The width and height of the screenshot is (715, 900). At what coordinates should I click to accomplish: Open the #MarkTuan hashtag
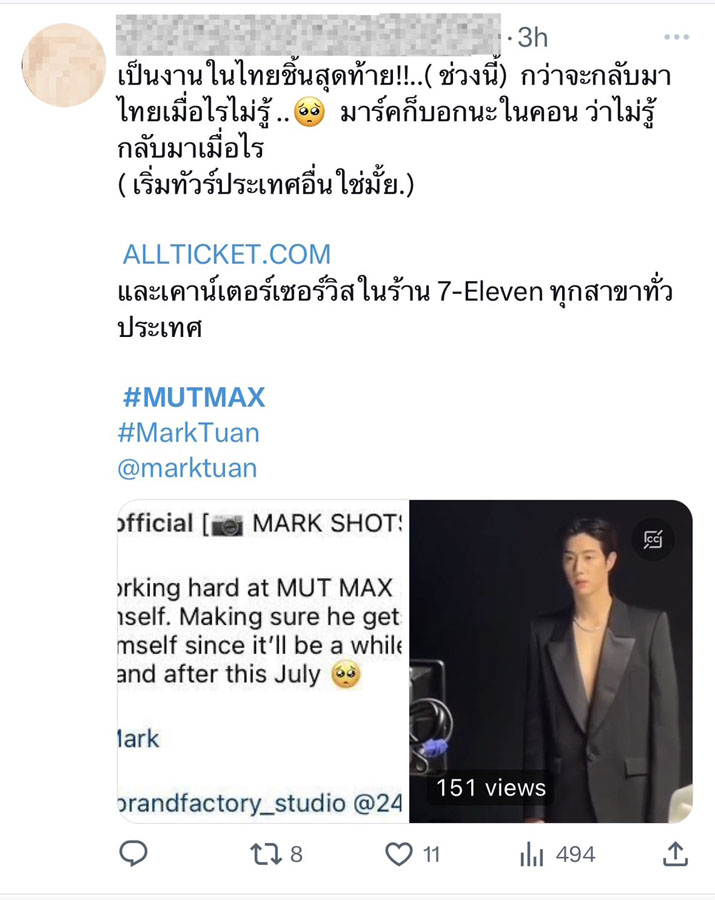click(188, 432)
